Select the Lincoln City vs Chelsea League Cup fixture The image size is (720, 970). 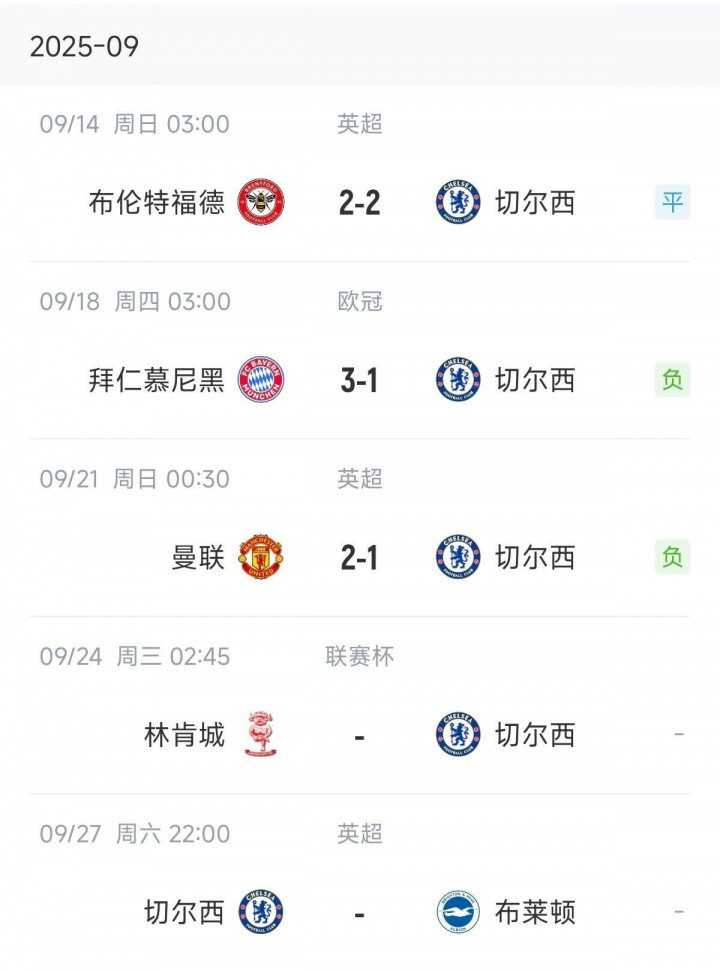(x=359, y=735)
